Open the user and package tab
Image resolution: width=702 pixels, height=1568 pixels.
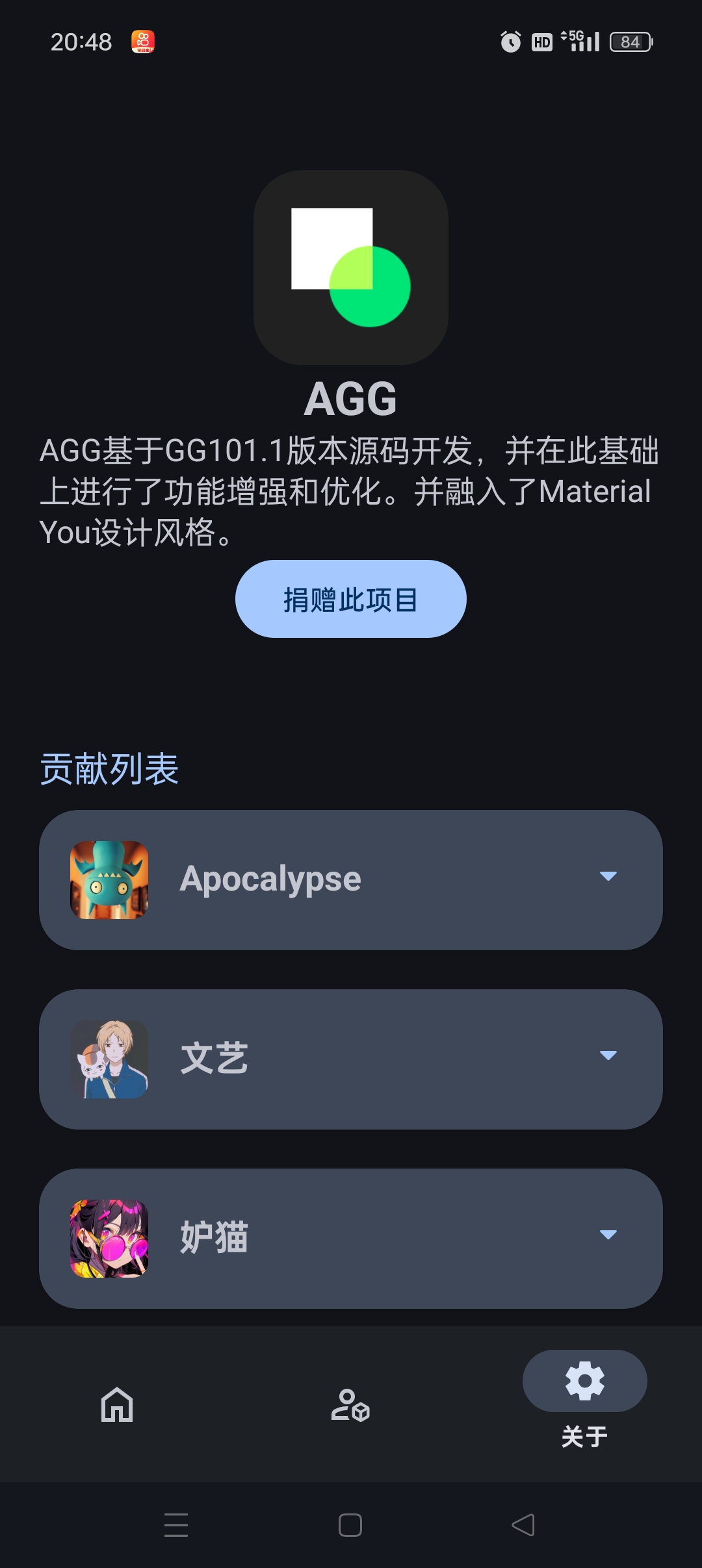(x=350, y=1404)
